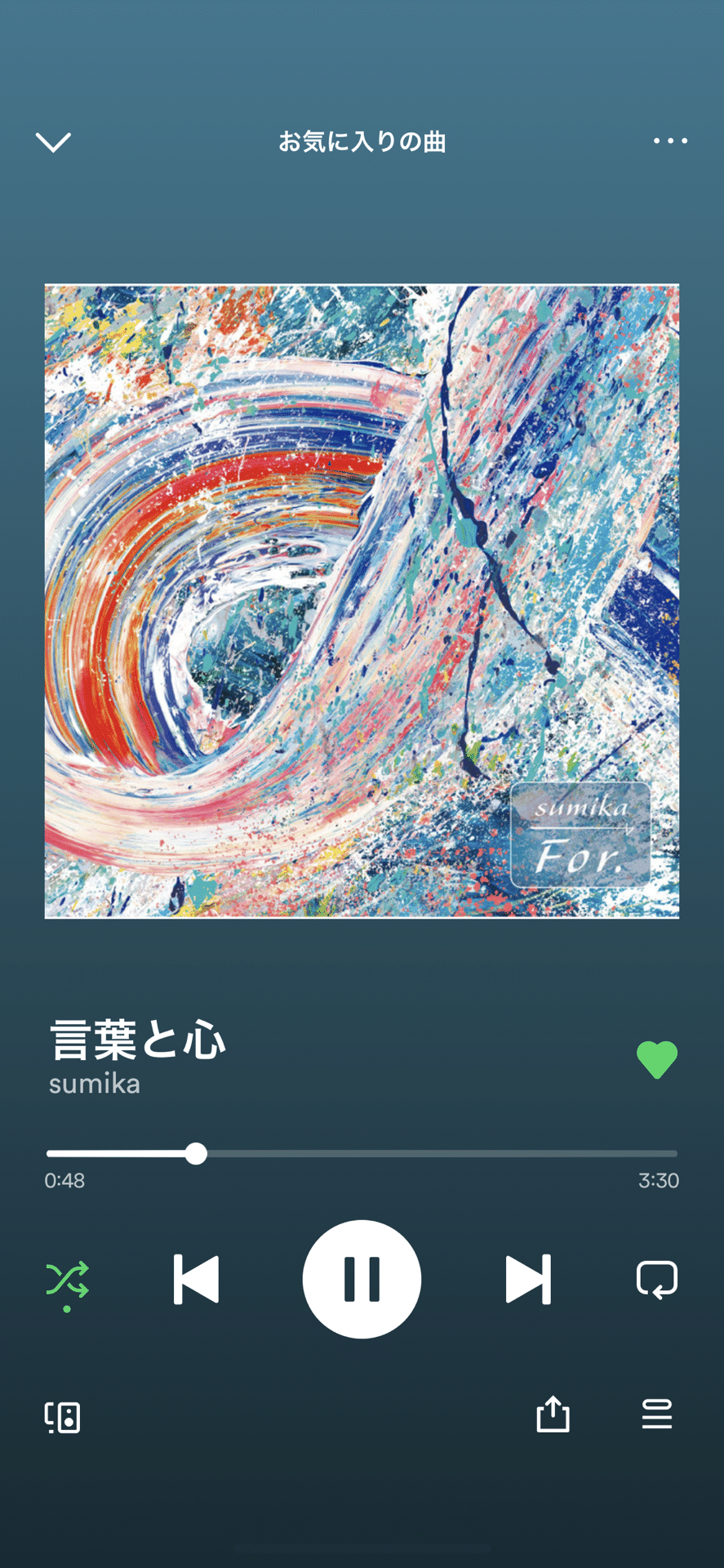The width and height of the screenshot is (724, 1568).
Task: Tap the song title 言葉と心
Action: click(139, 1039)
